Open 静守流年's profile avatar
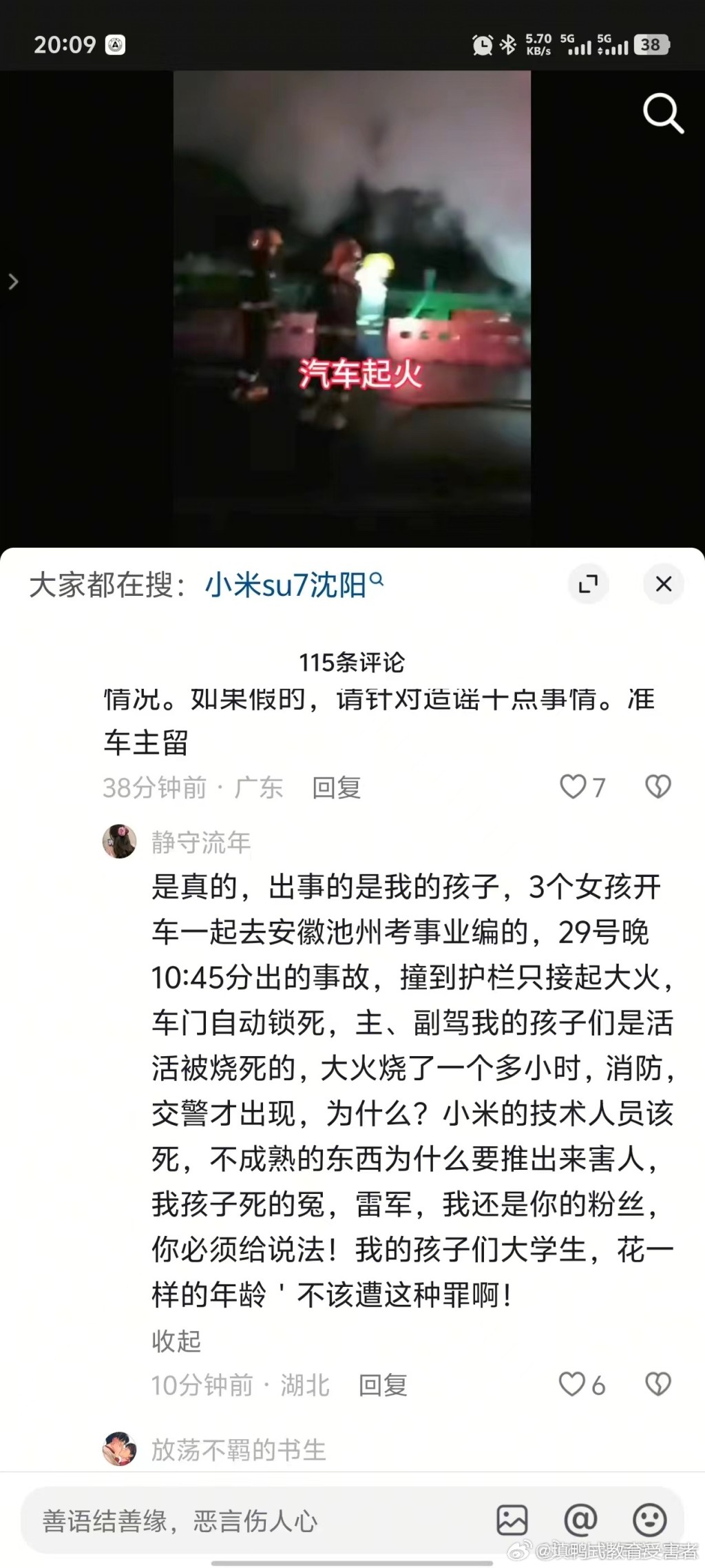This screenshot has height=1568, width=705. (120, 841)
